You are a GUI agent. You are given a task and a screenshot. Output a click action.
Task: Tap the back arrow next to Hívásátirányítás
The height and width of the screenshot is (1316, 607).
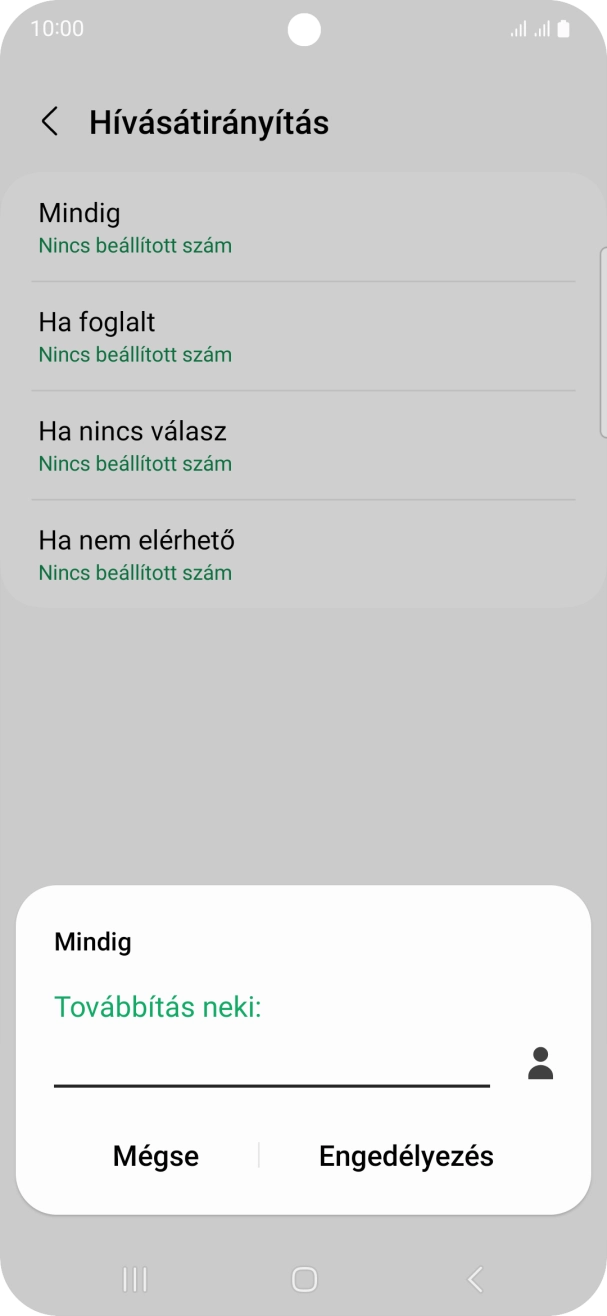click(49, 122)
